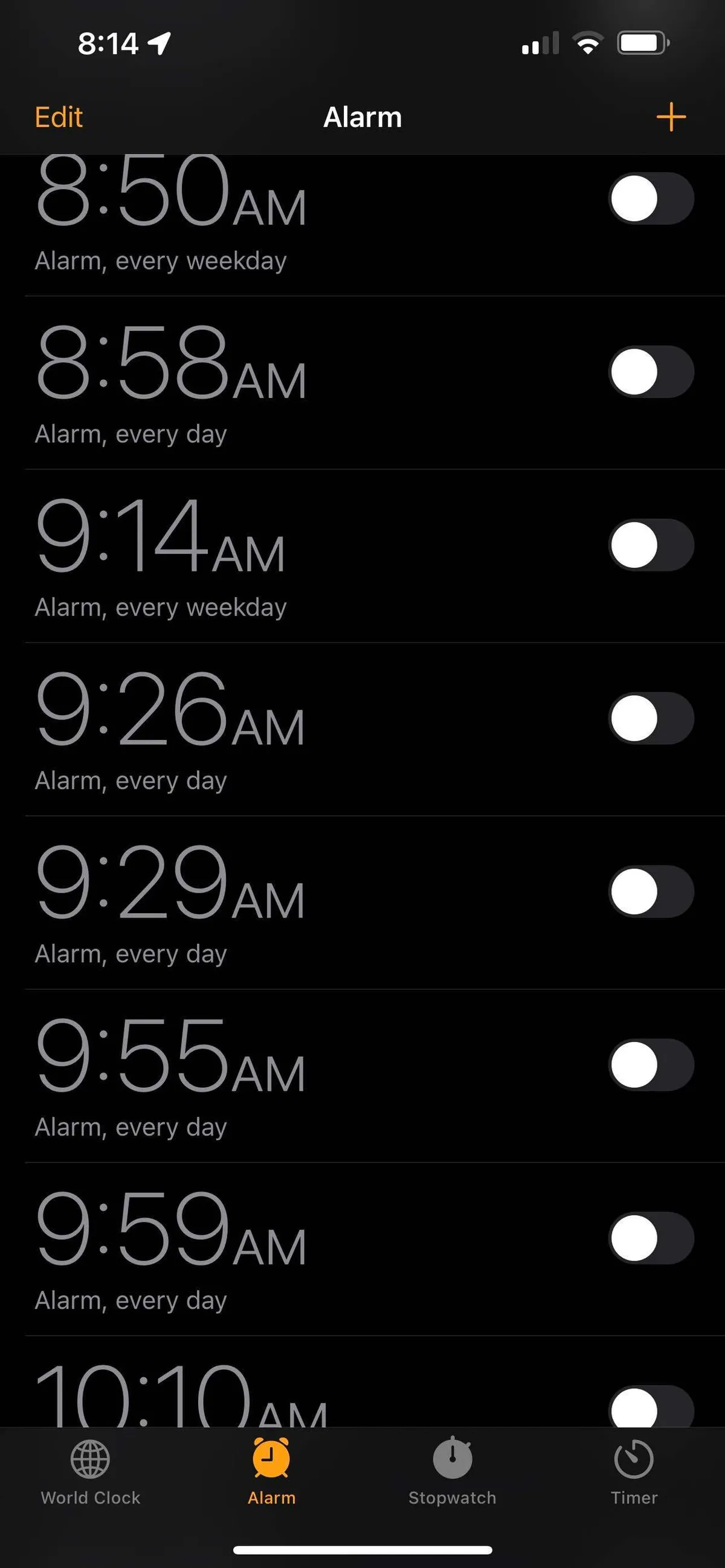Activate the 9:29 AM alarm toggle

coord(651,892)
